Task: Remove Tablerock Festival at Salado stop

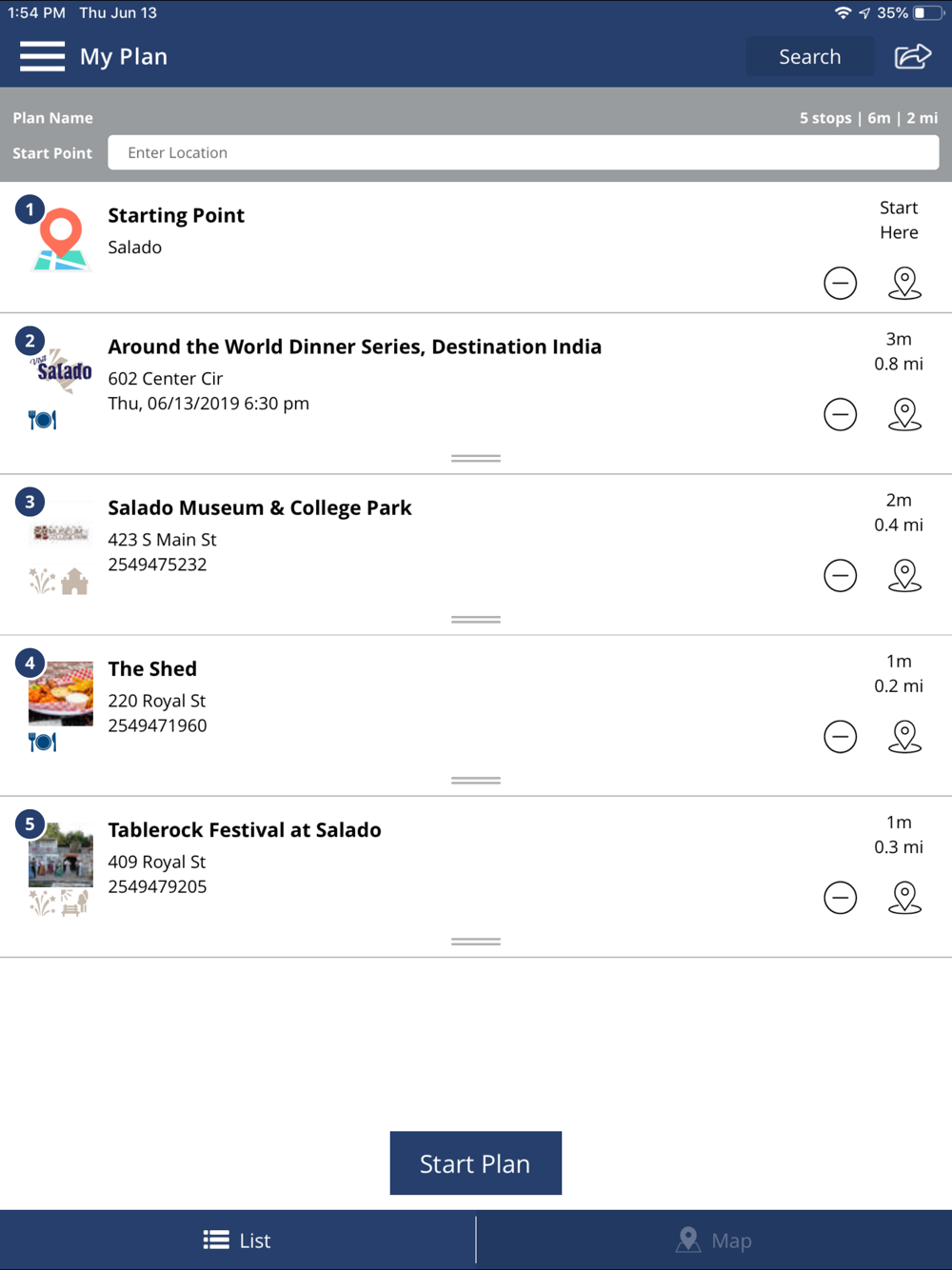Action: tap(841, 897)
